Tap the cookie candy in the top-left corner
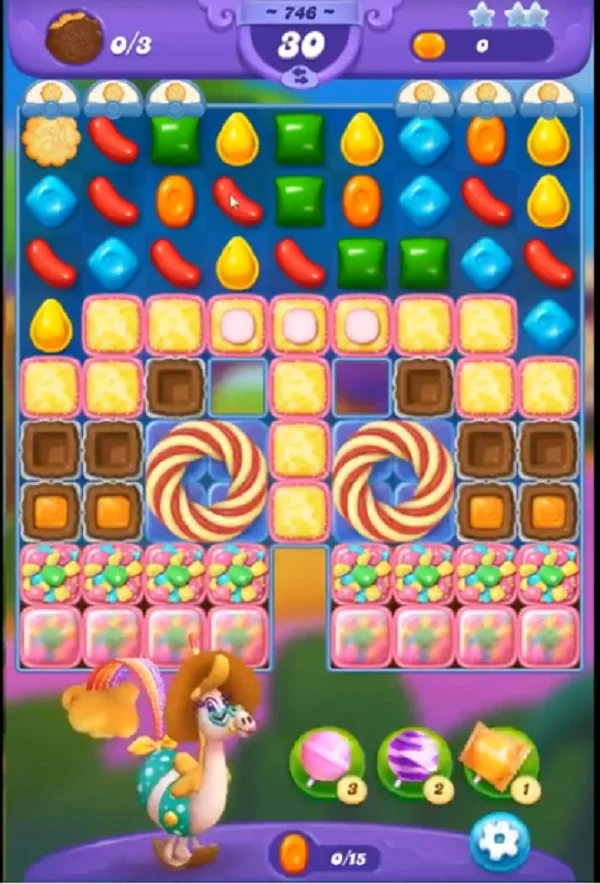 coord(48,139)
